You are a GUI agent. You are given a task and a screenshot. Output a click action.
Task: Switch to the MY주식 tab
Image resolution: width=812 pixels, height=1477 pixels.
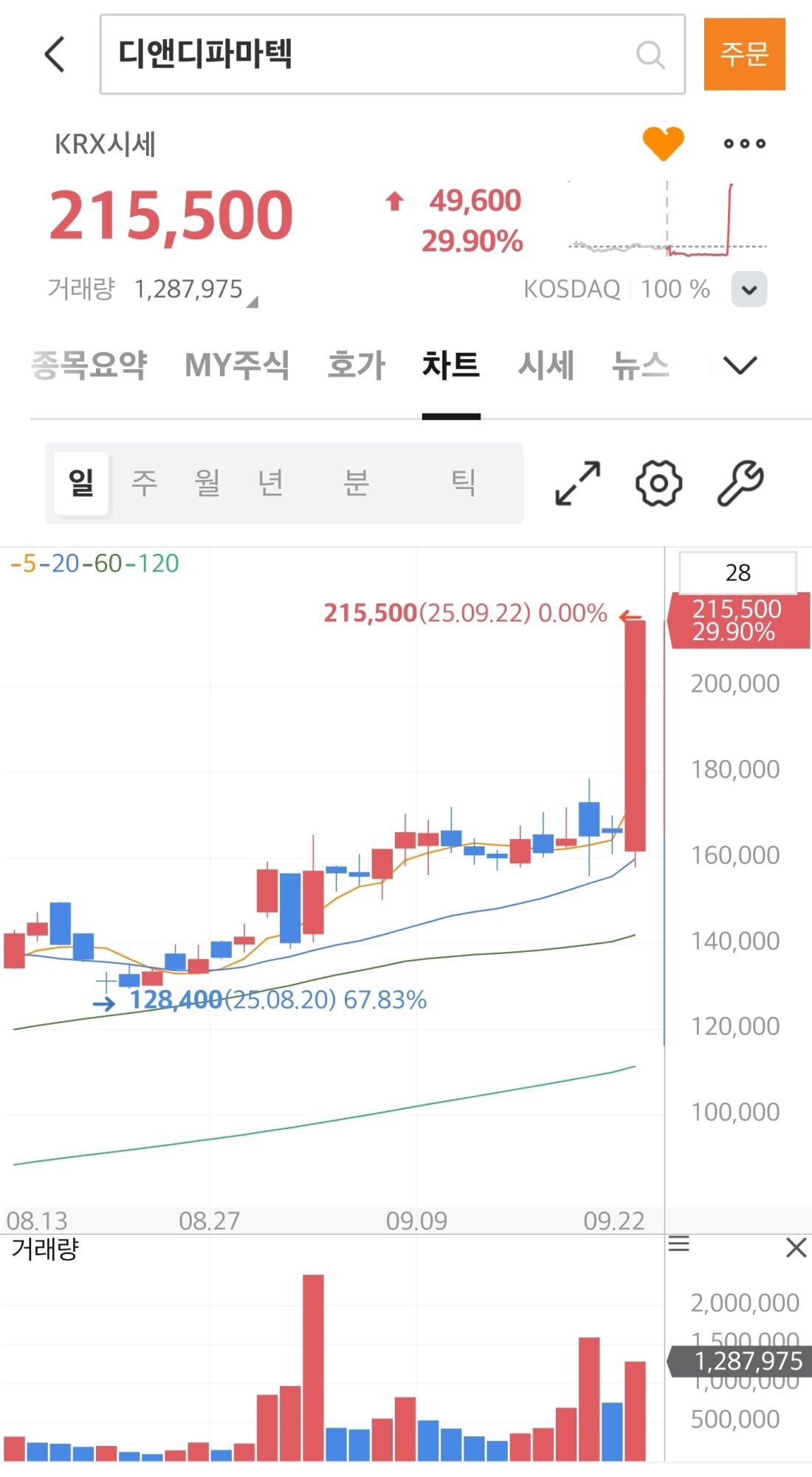point(237,366)
